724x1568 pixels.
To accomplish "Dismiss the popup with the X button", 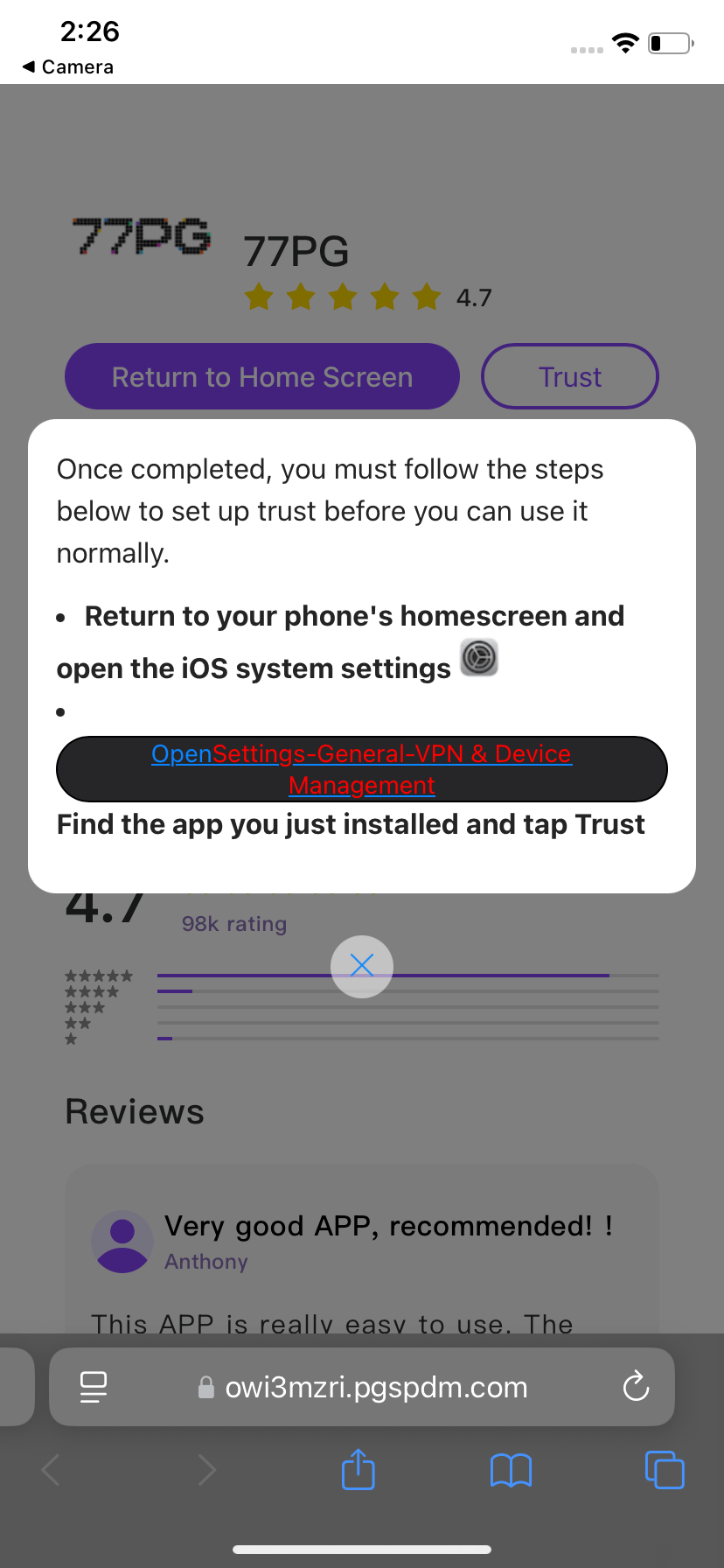I will 361,965.
